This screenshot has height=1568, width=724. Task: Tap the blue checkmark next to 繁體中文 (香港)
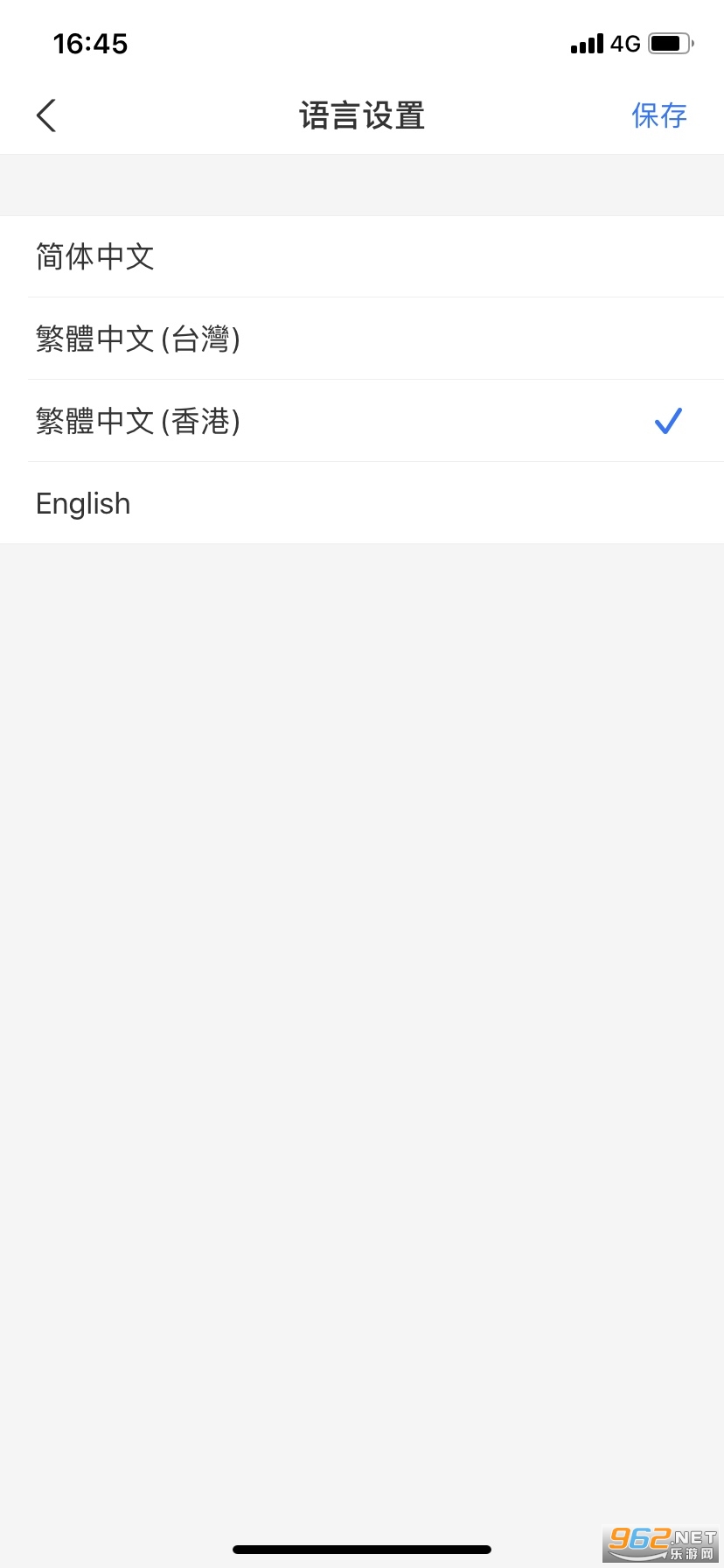(x=667, y=421)
